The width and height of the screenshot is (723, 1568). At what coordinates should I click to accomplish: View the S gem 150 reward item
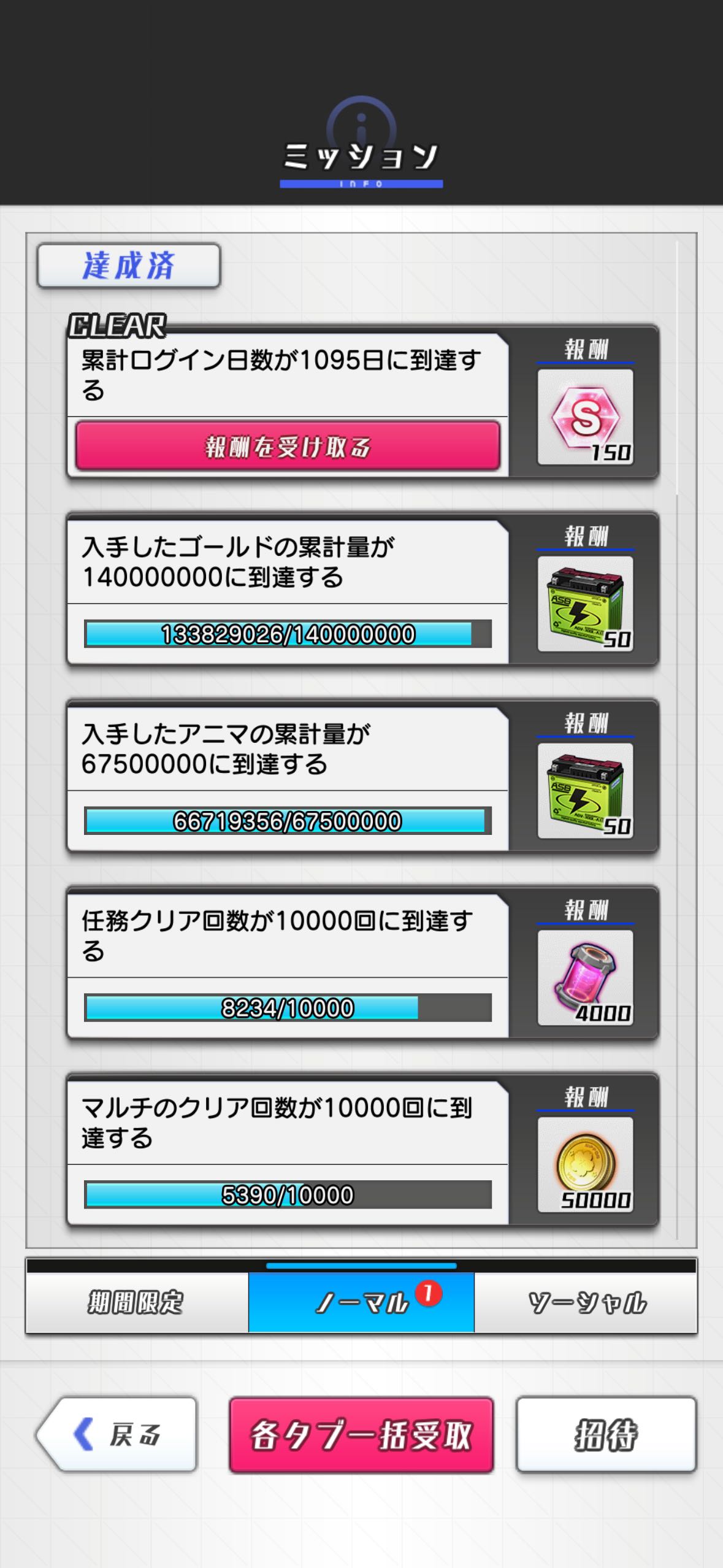point(586,417)
